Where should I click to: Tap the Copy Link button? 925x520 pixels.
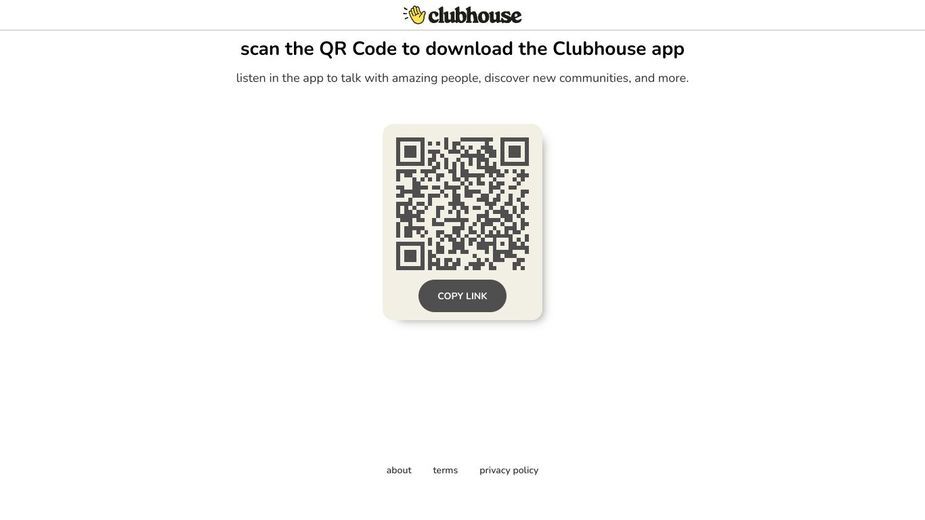(x=462, y=296)
